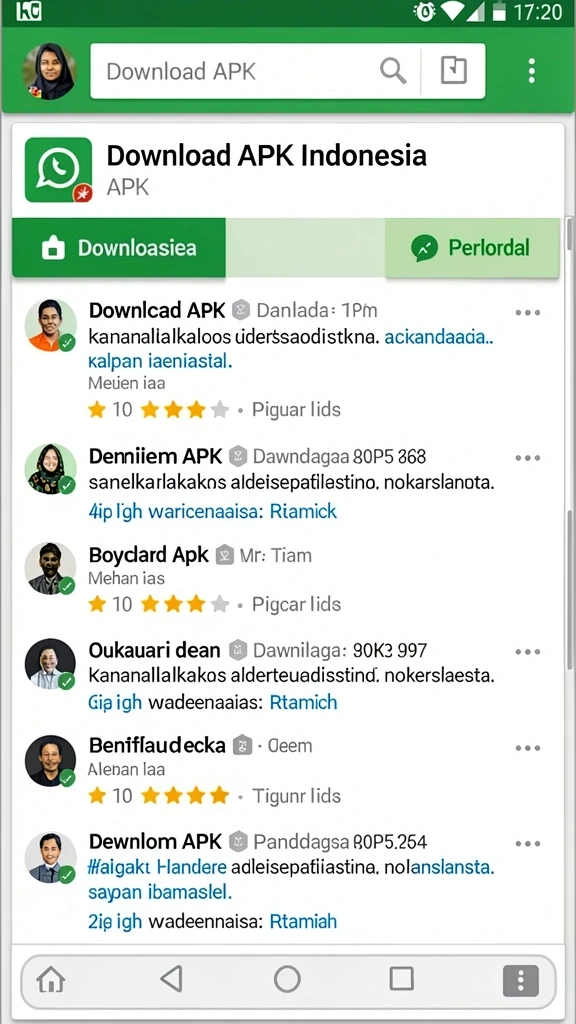Viewport: 576px width, 1024px height.
Task: Open more options for Beniflaudecka entry
Action: [528, 748]
